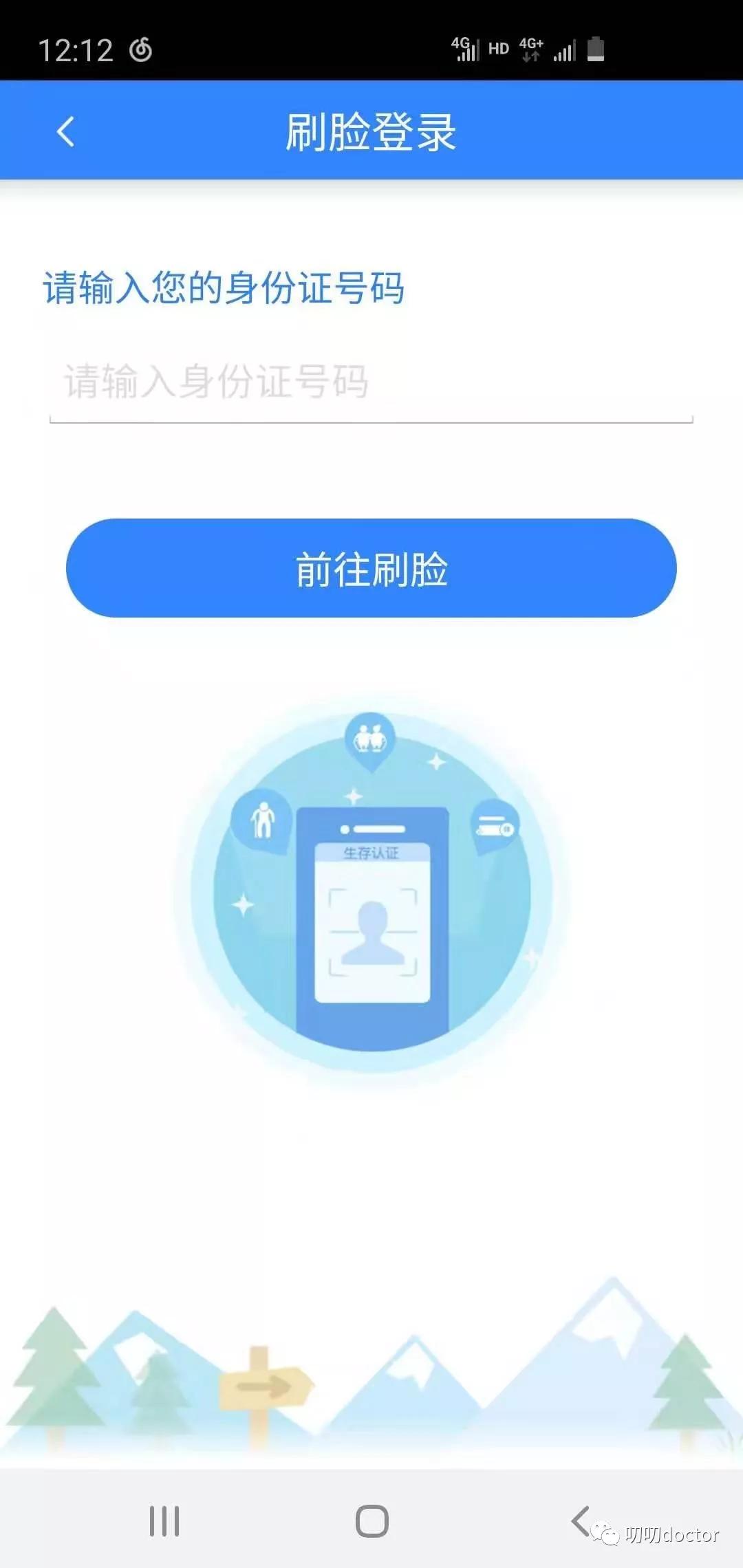This screenshot has height=1568, width=743.
Task: Tap the circular icon next to the clock
Action: point(141,50)
